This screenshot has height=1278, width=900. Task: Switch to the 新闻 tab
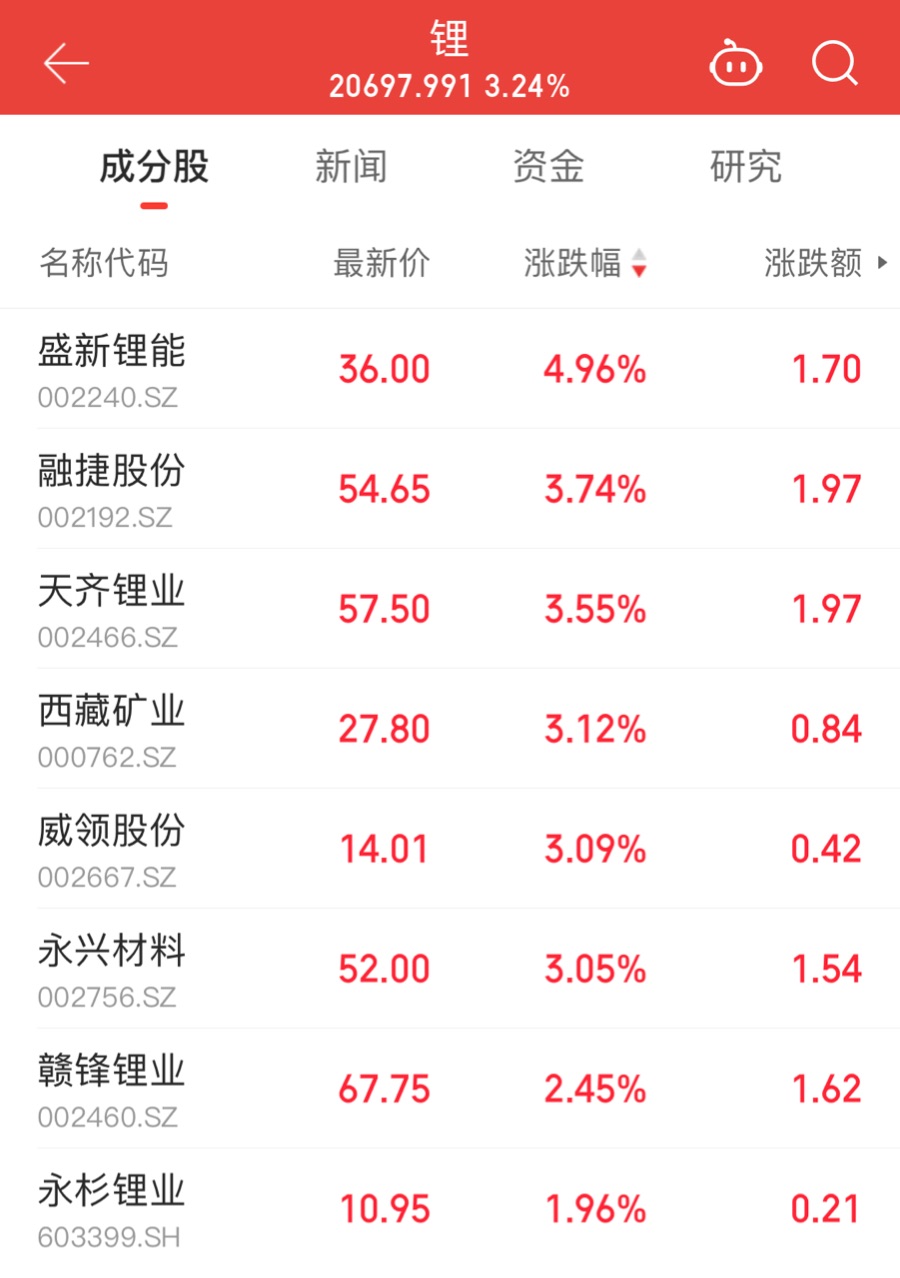pyautogui.click(x=350, y=167)
